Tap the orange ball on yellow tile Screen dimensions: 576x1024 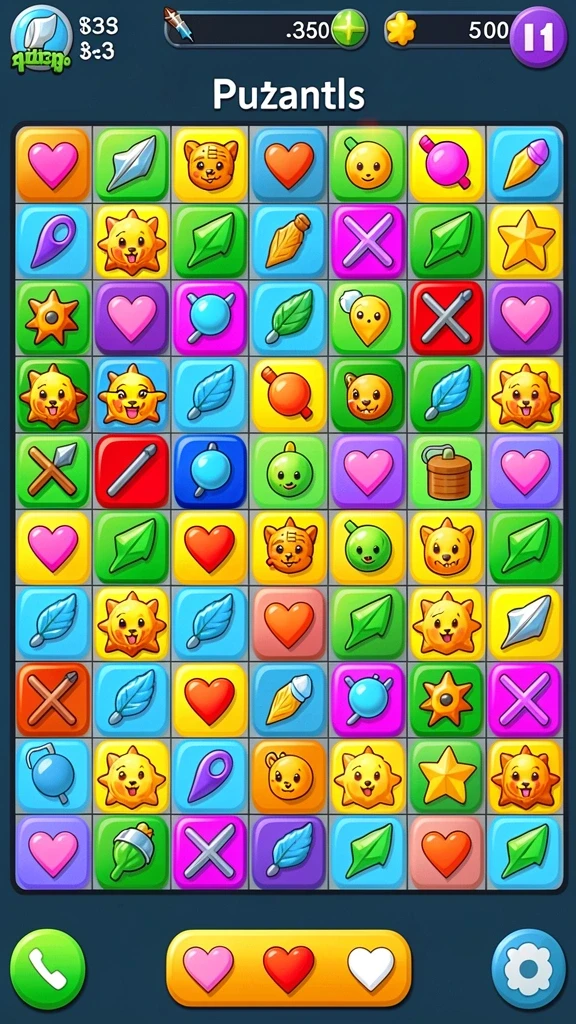point(289,395)
